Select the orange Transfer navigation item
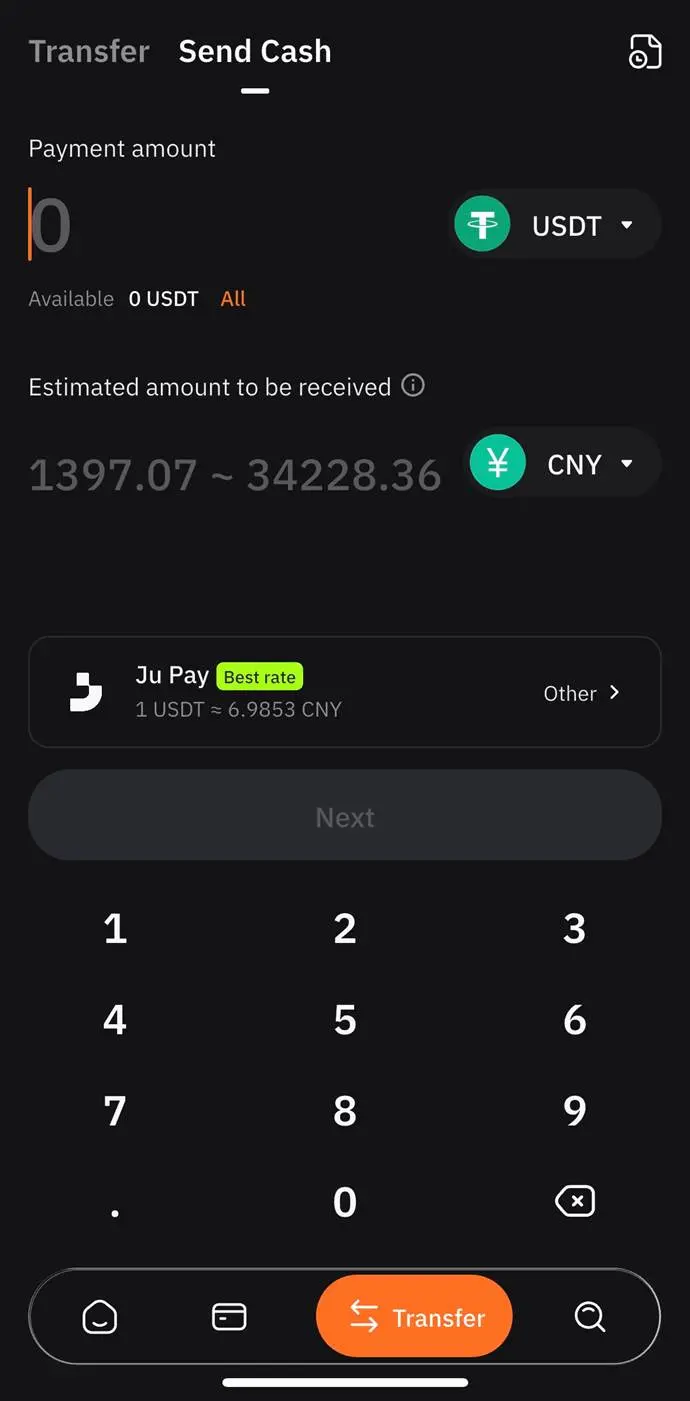Image resolution: width=690 pixels, height=1401 pixels. point(414,1317)
